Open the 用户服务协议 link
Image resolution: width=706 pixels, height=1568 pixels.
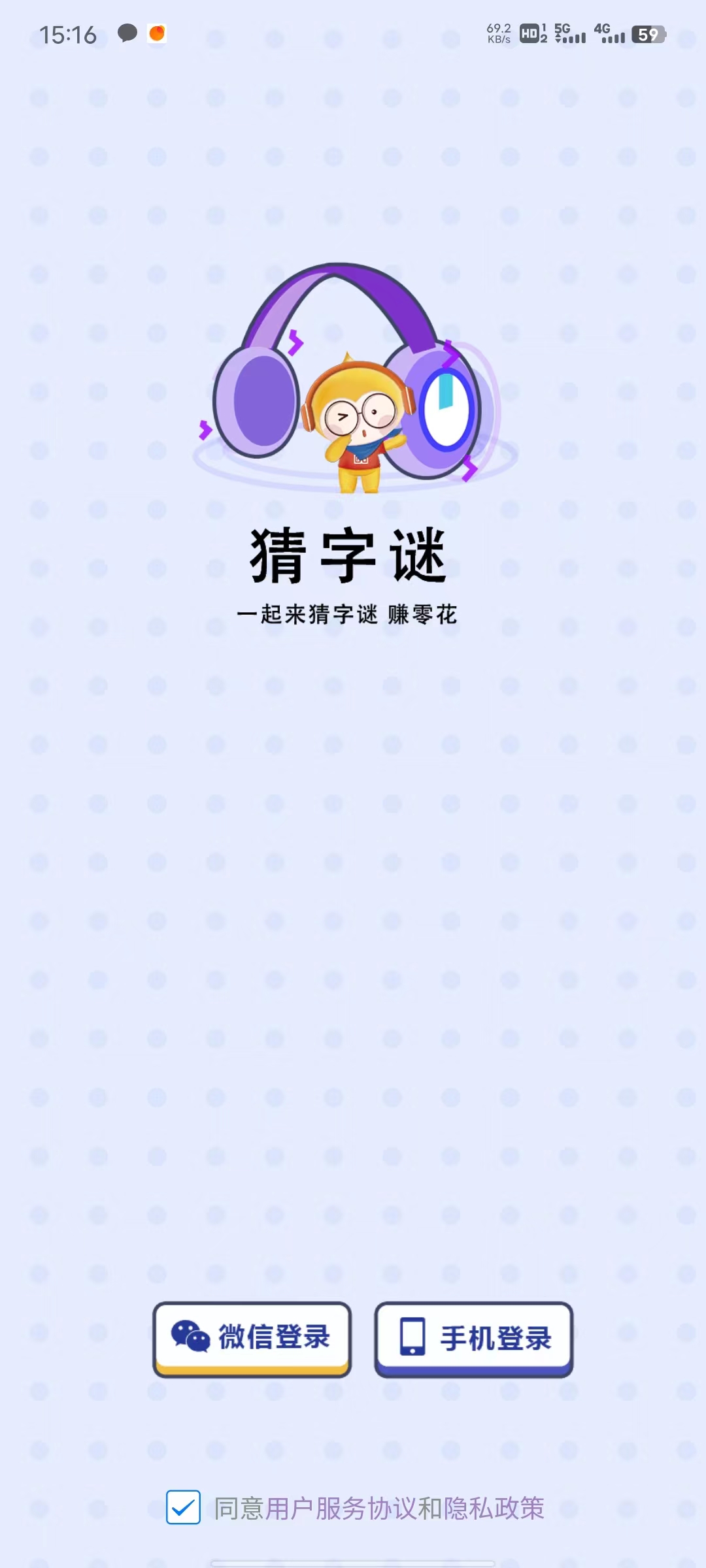pos(341,1509)
